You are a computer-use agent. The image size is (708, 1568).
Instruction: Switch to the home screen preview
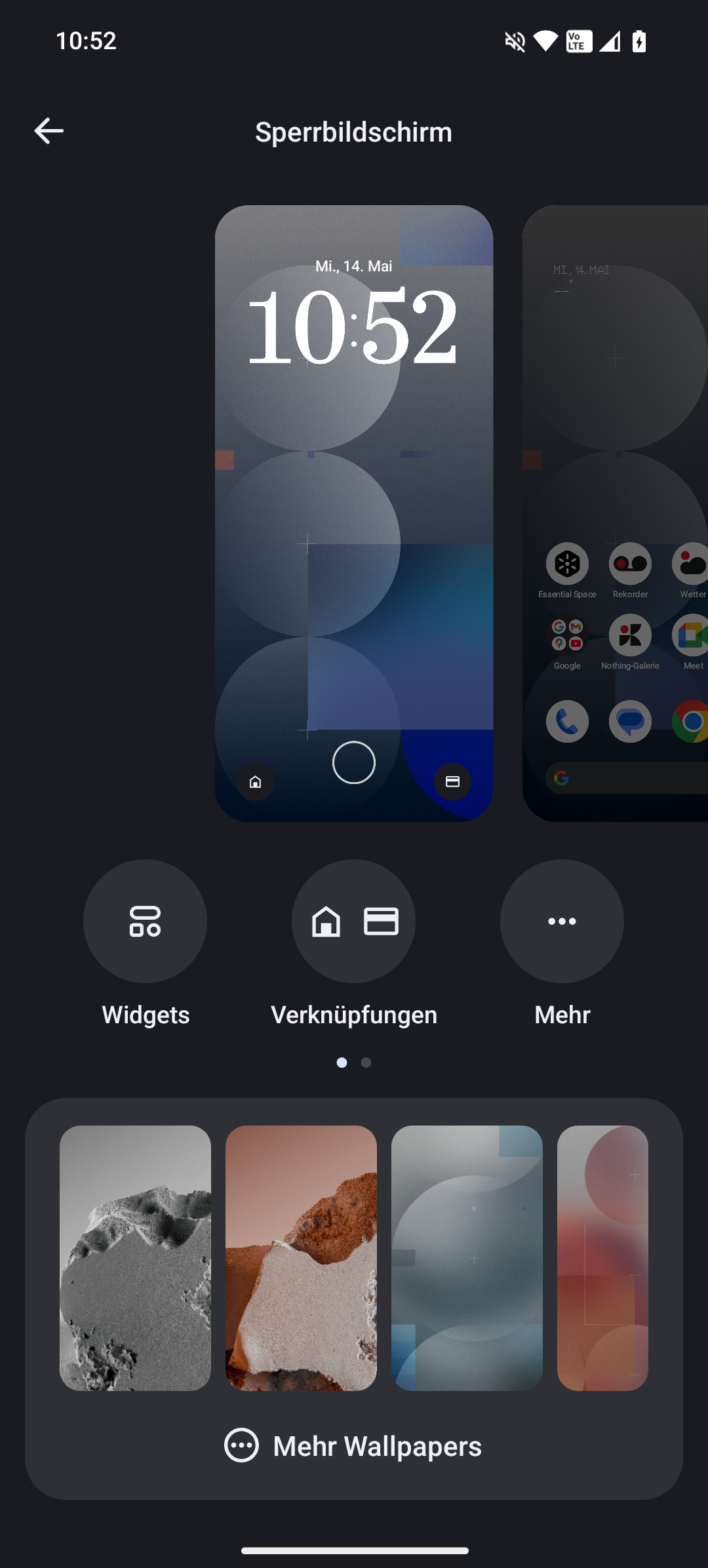[x=615, y=513]
